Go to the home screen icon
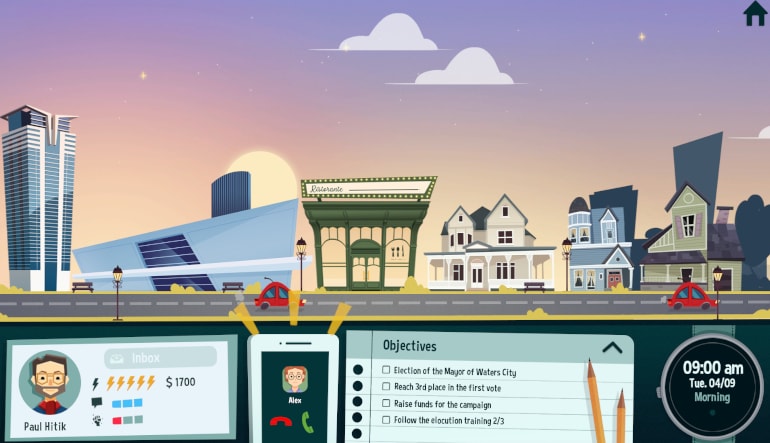The height and width of the screenshot is (443, 770). coord(755,13)
